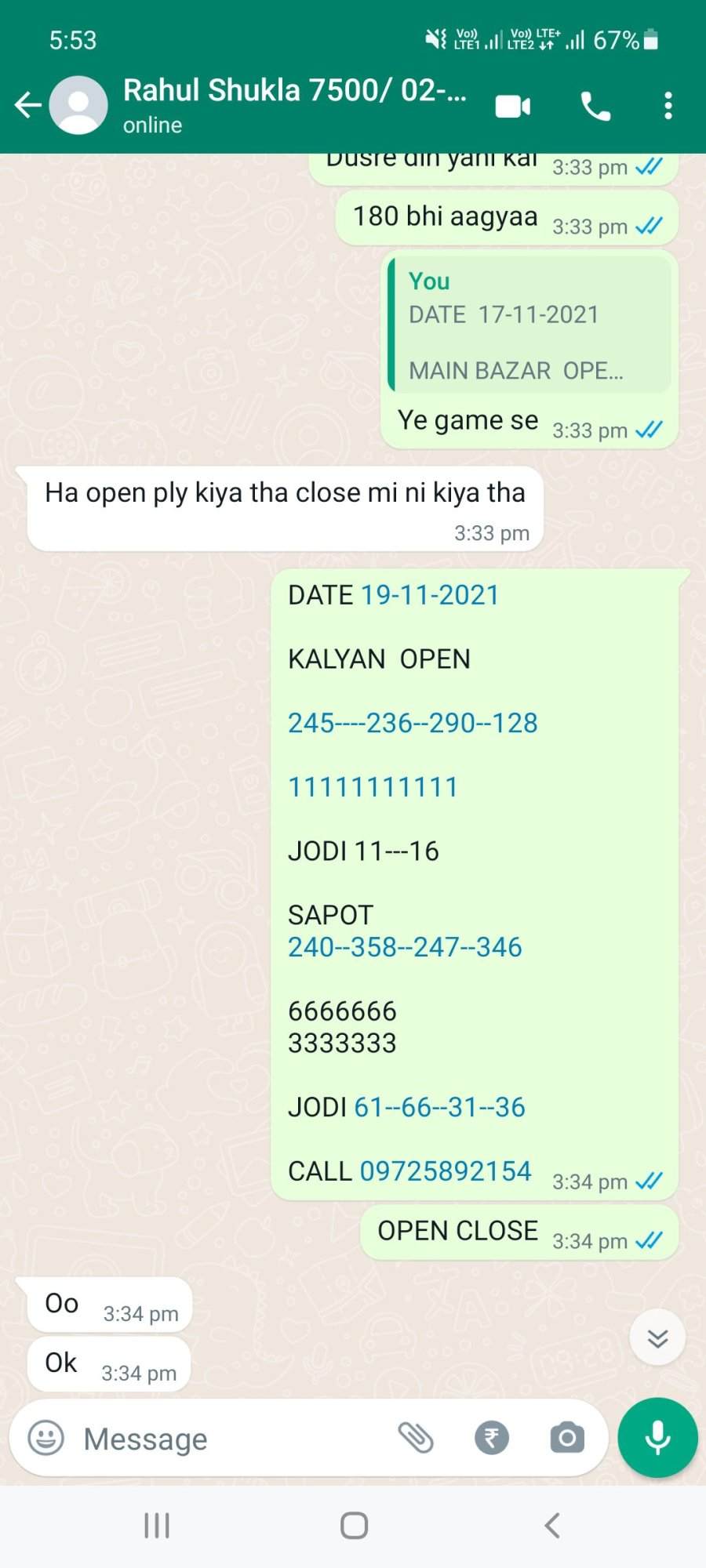Open the emoji picker
This screenshot has width=706, height=1568.
click(x=45, y=1438)
